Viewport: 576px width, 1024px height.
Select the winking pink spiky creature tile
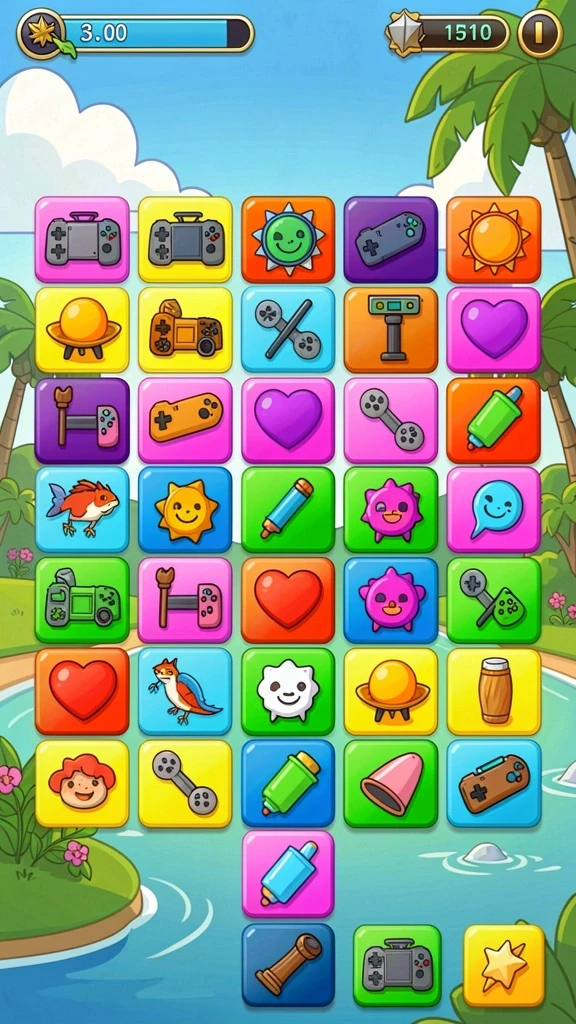coord(391,509)
